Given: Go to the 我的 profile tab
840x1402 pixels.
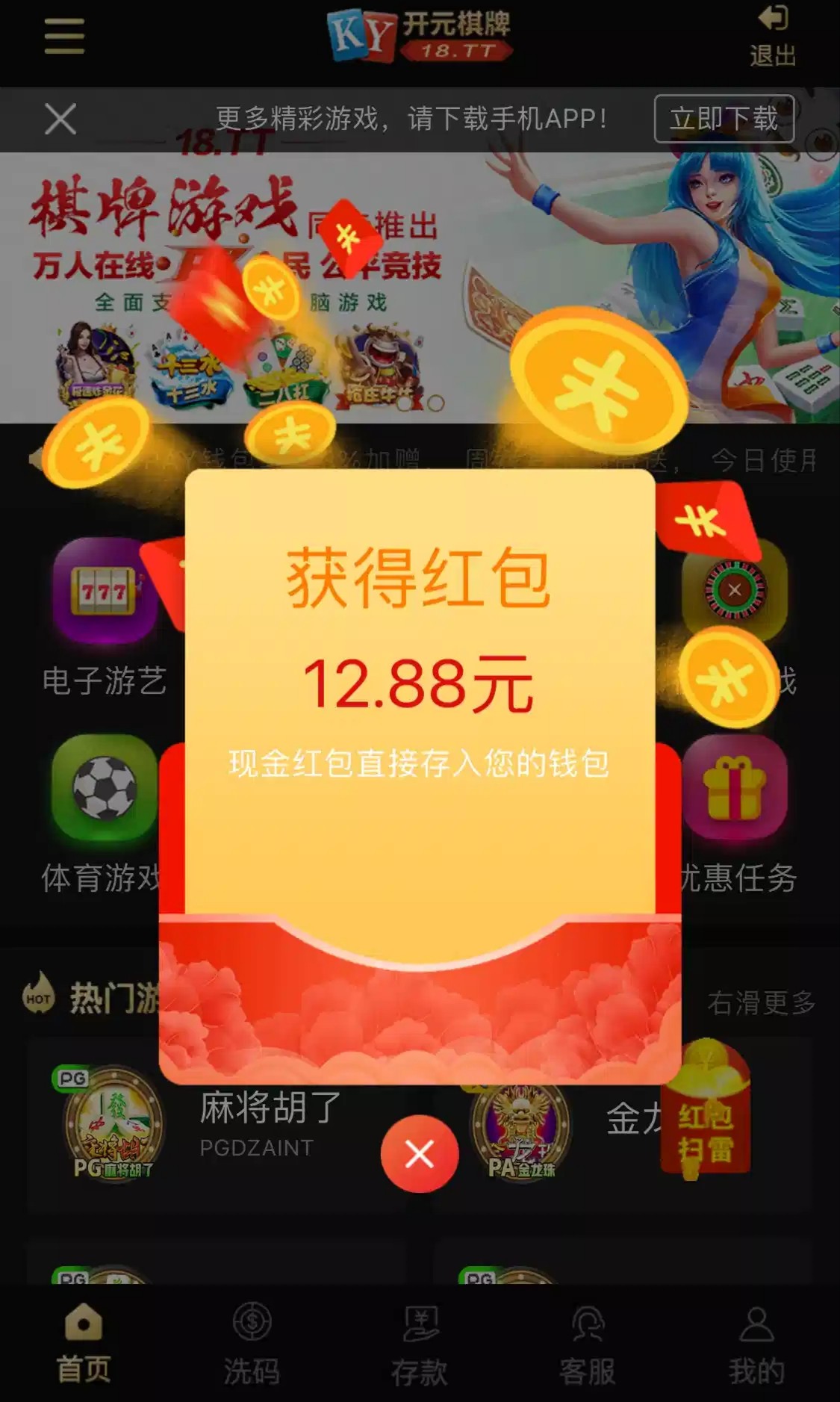Looking at the screenshot, I should 756,1343.
